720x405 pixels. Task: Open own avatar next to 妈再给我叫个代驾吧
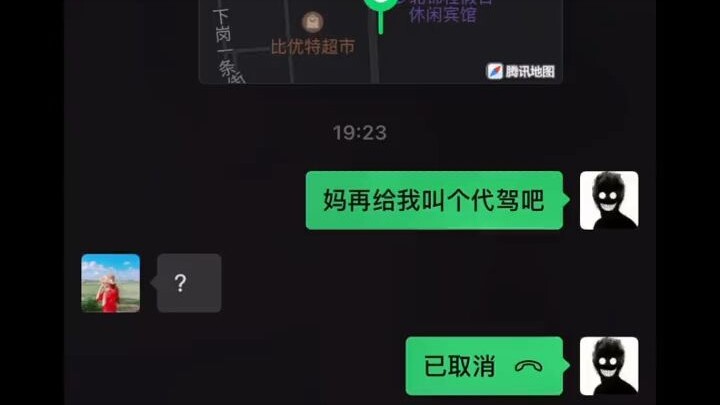click(x=609, y=200)
